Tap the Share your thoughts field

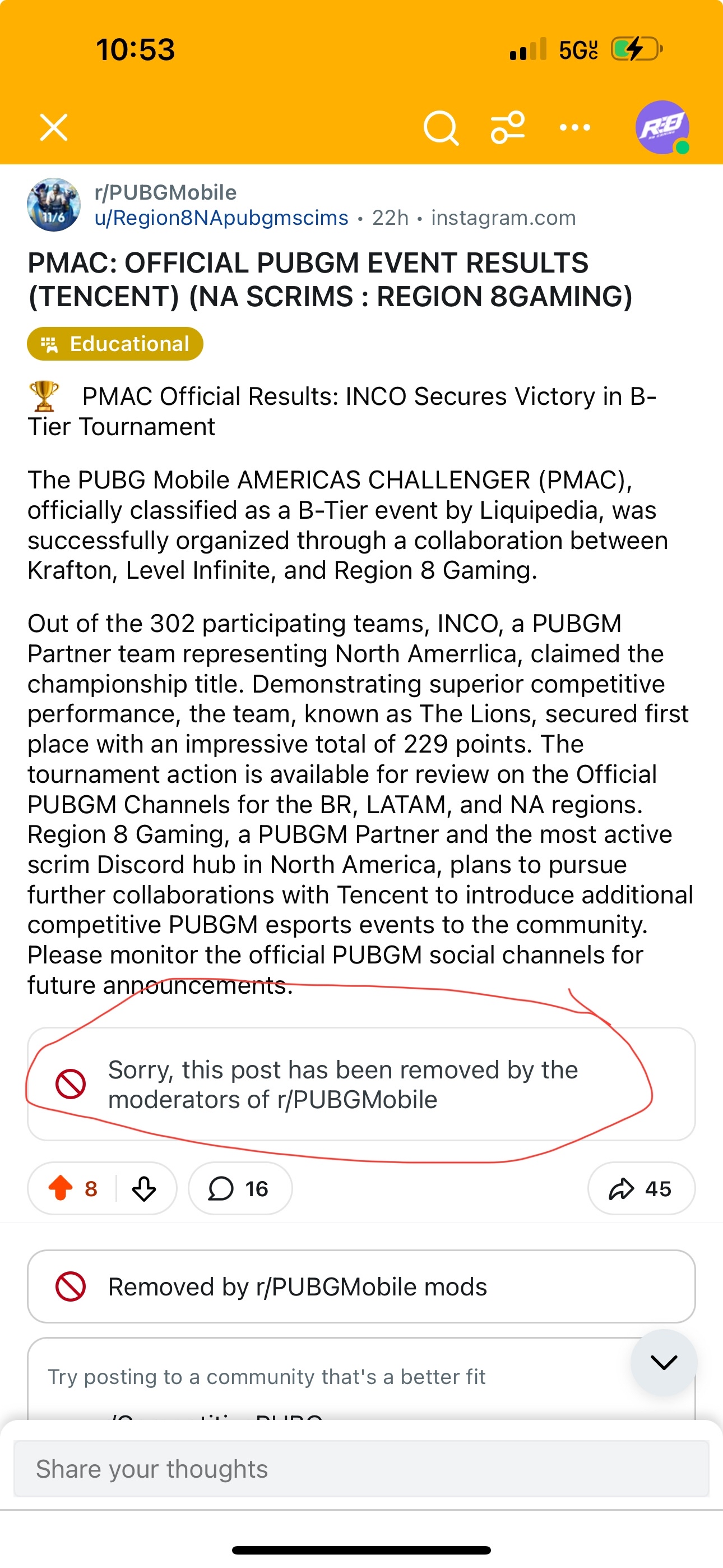[x=361, y=1468]
